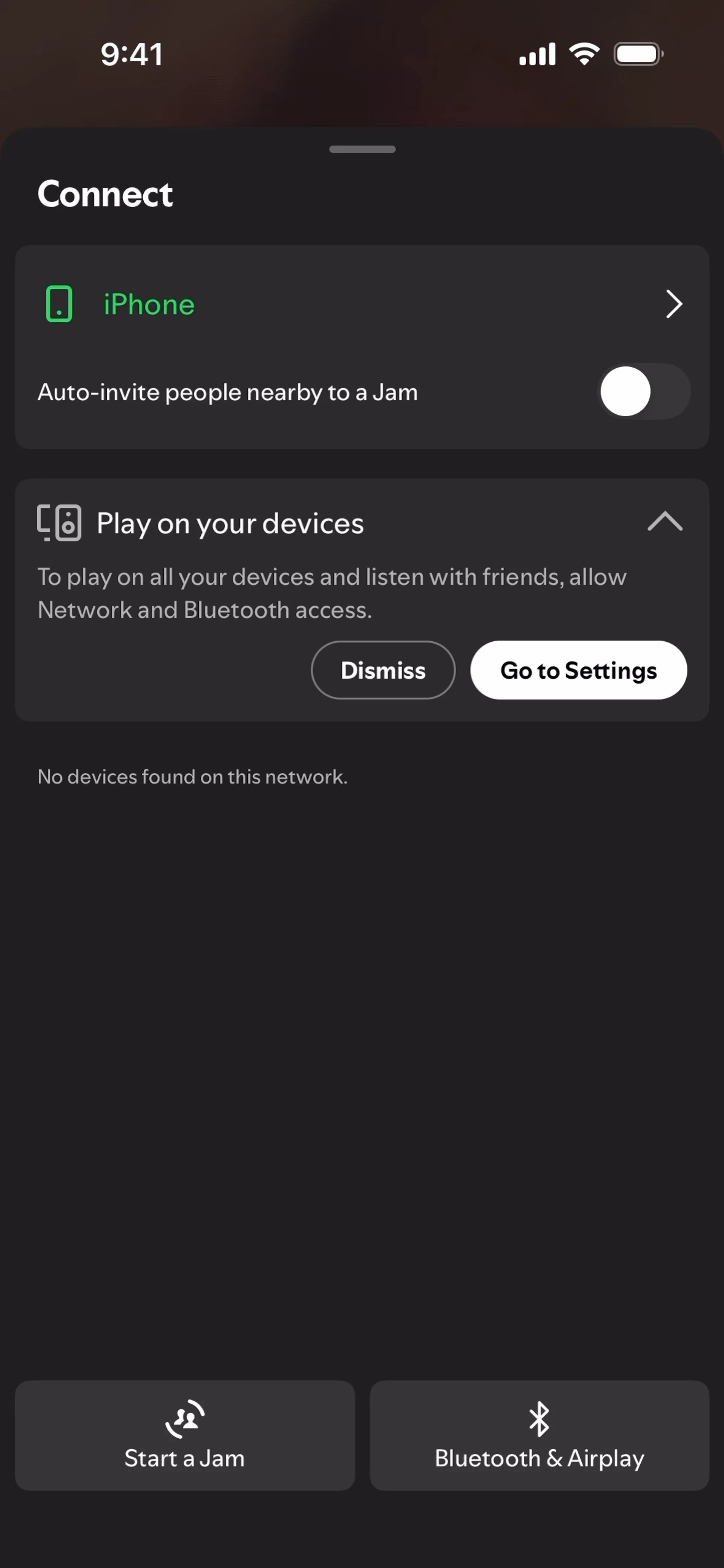Dismiss the network access prompt
This screenshot has height=1568, width=724.
point(383,670)
